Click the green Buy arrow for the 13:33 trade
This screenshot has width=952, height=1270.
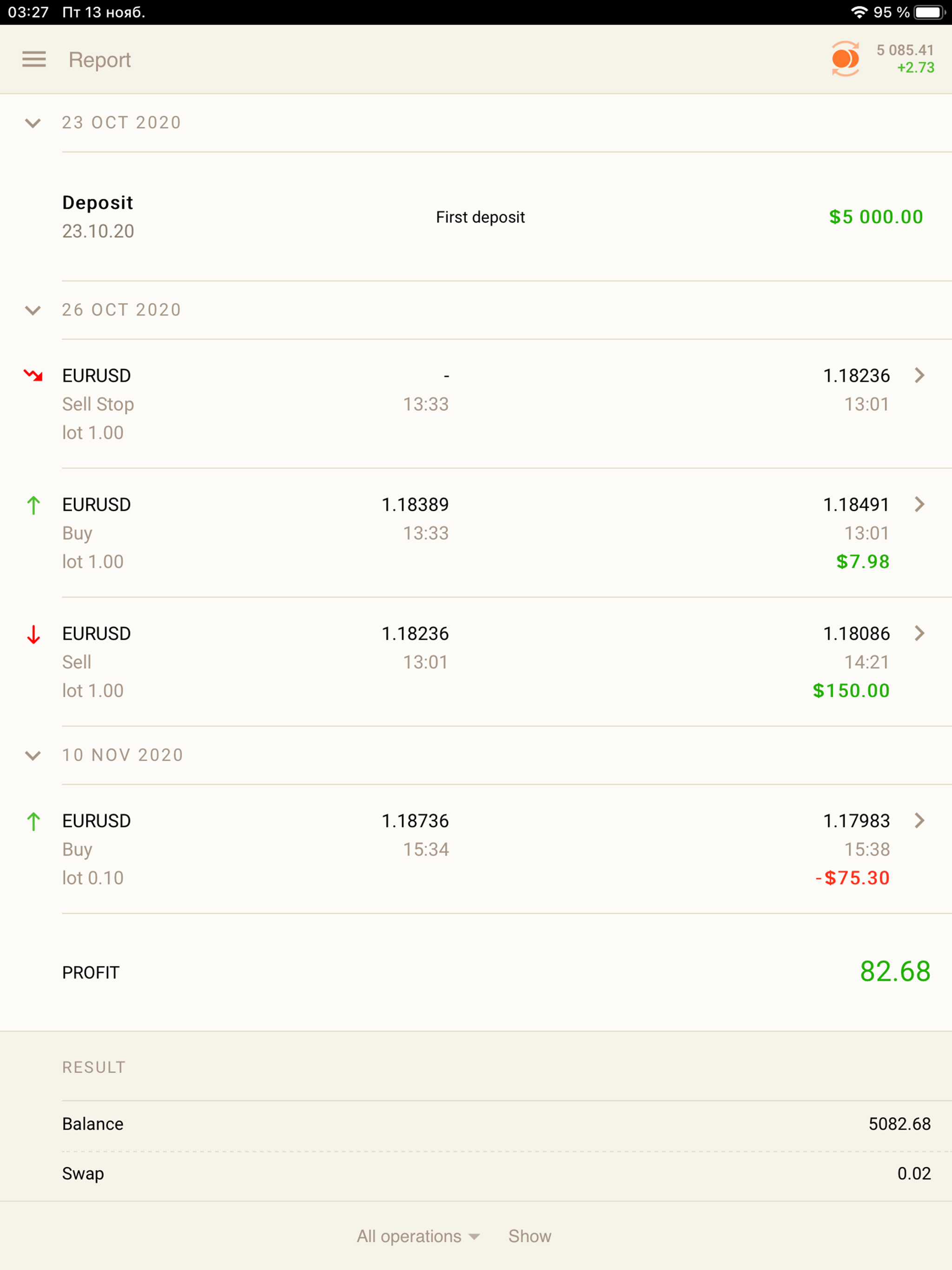33,504
